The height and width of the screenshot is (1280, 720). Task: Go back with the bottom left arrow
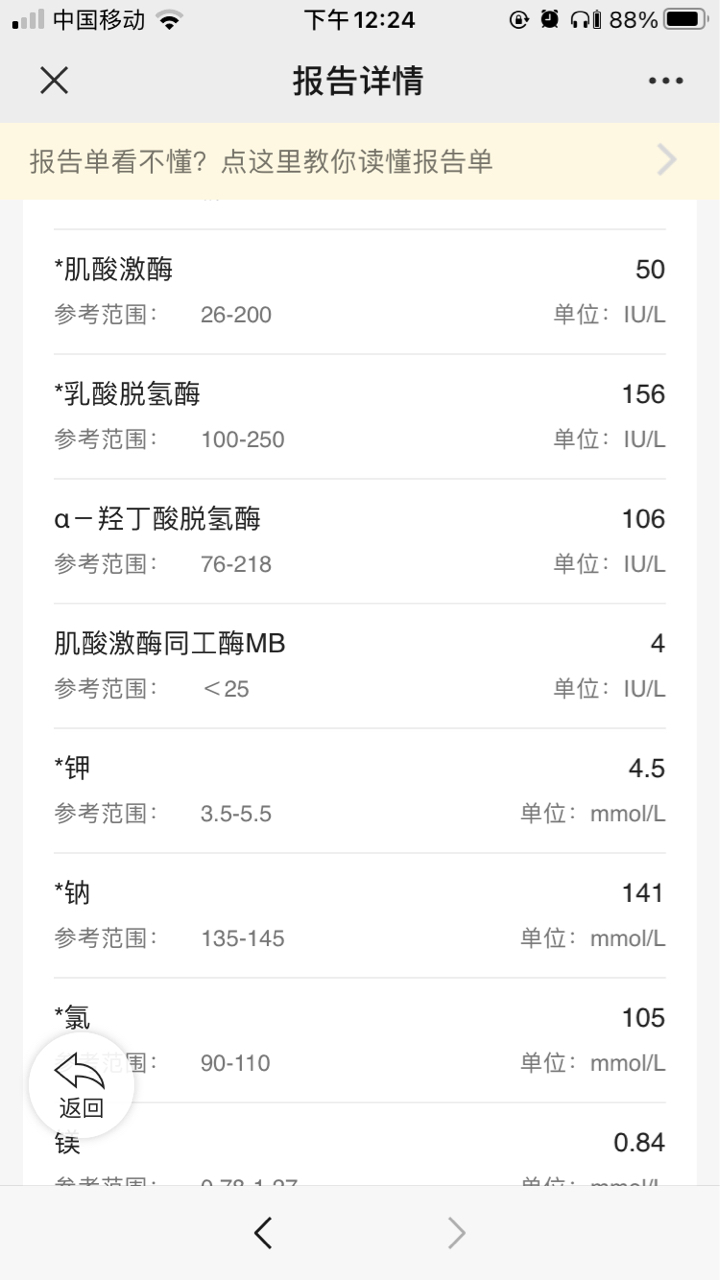coord(263,1233)
